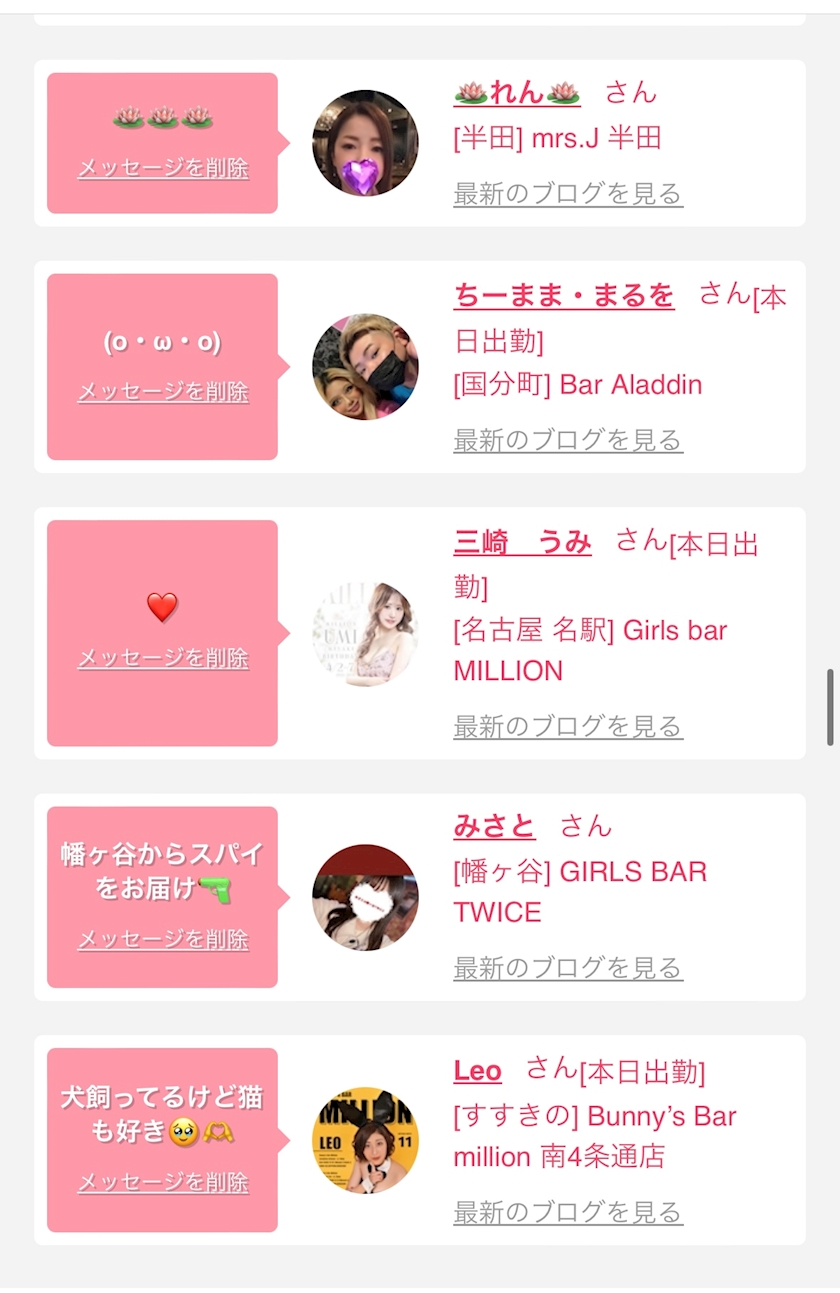View latest blog from Bar Aladdin's ちーまま・まるを
This screenshot has width=840, height=1293.
point(568,439)
